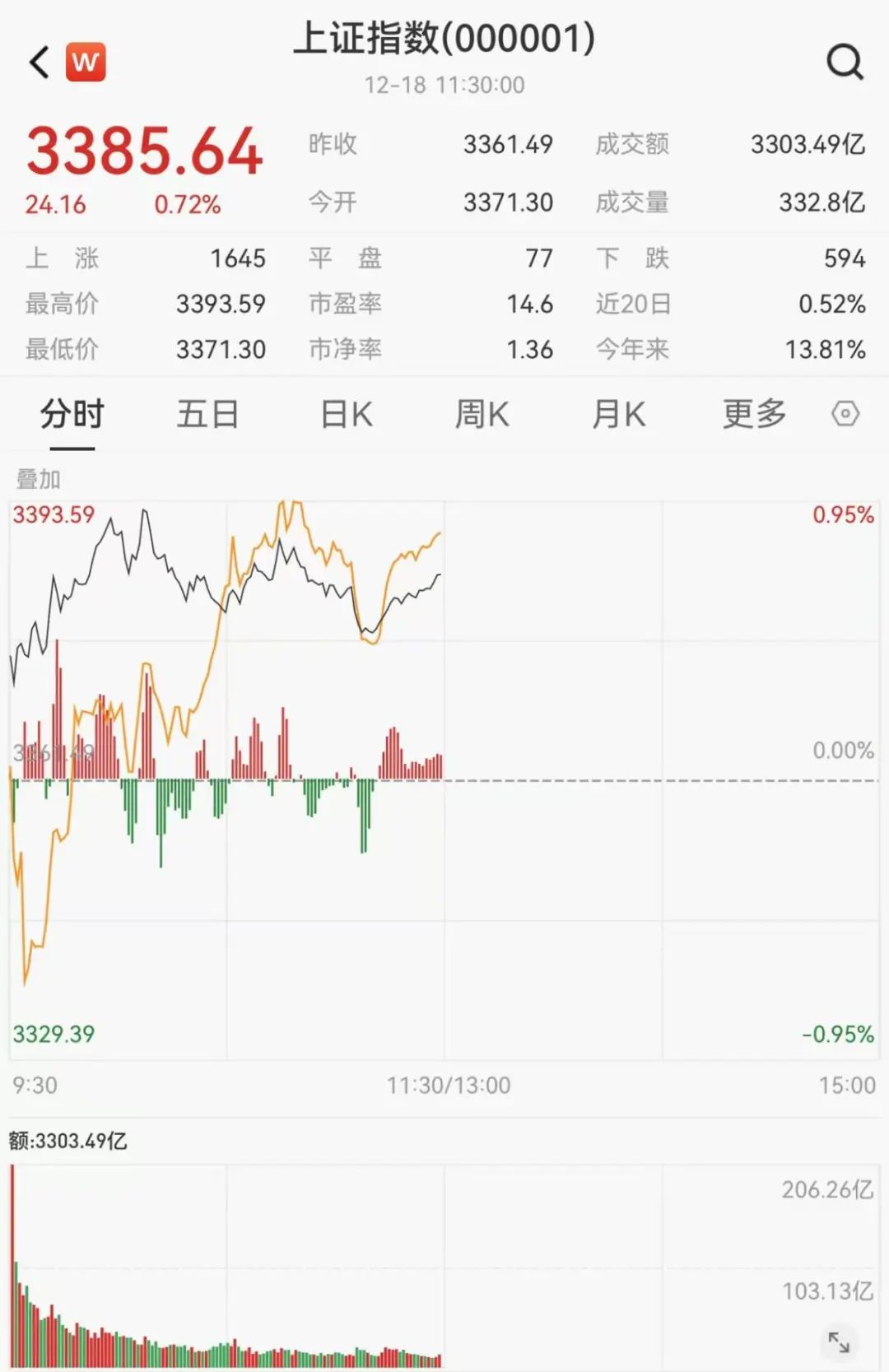Click the 0.95% upper axis label

(841, 514)
